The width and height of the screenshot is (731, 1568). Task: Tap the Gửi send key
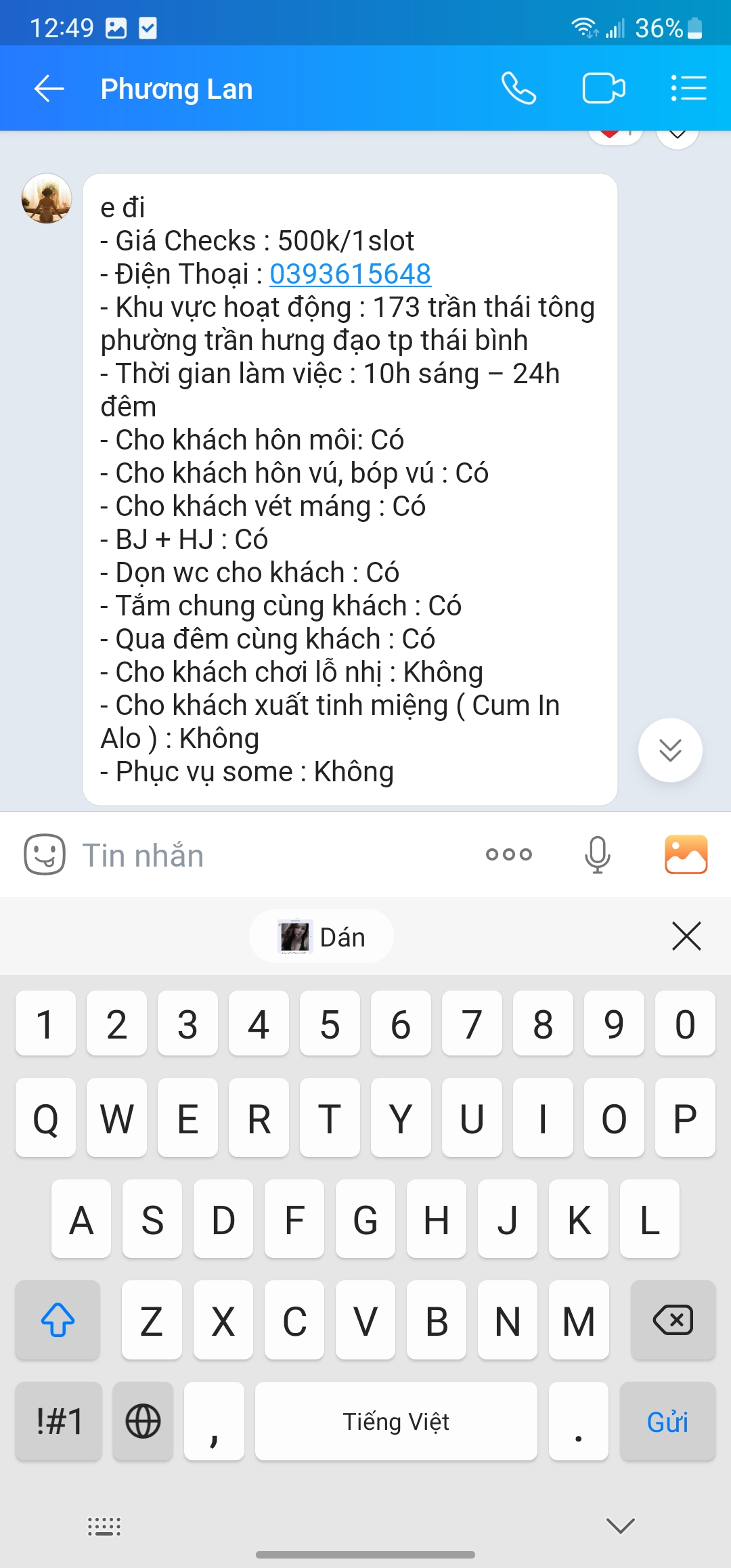pyautogui.click(x=667, y=1422)
